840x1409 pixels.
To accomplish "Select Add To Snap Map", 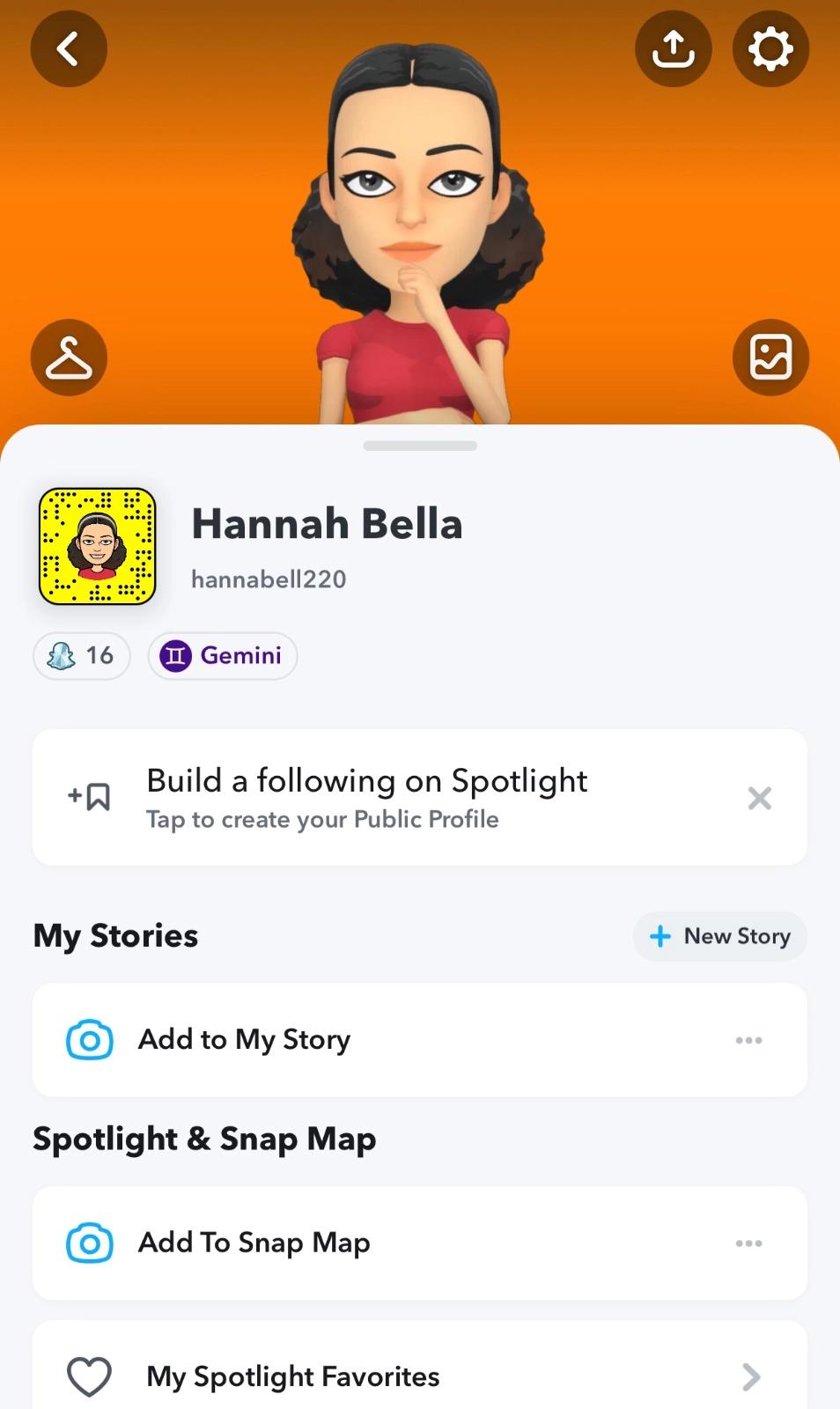I will [x=254, y=1243].
